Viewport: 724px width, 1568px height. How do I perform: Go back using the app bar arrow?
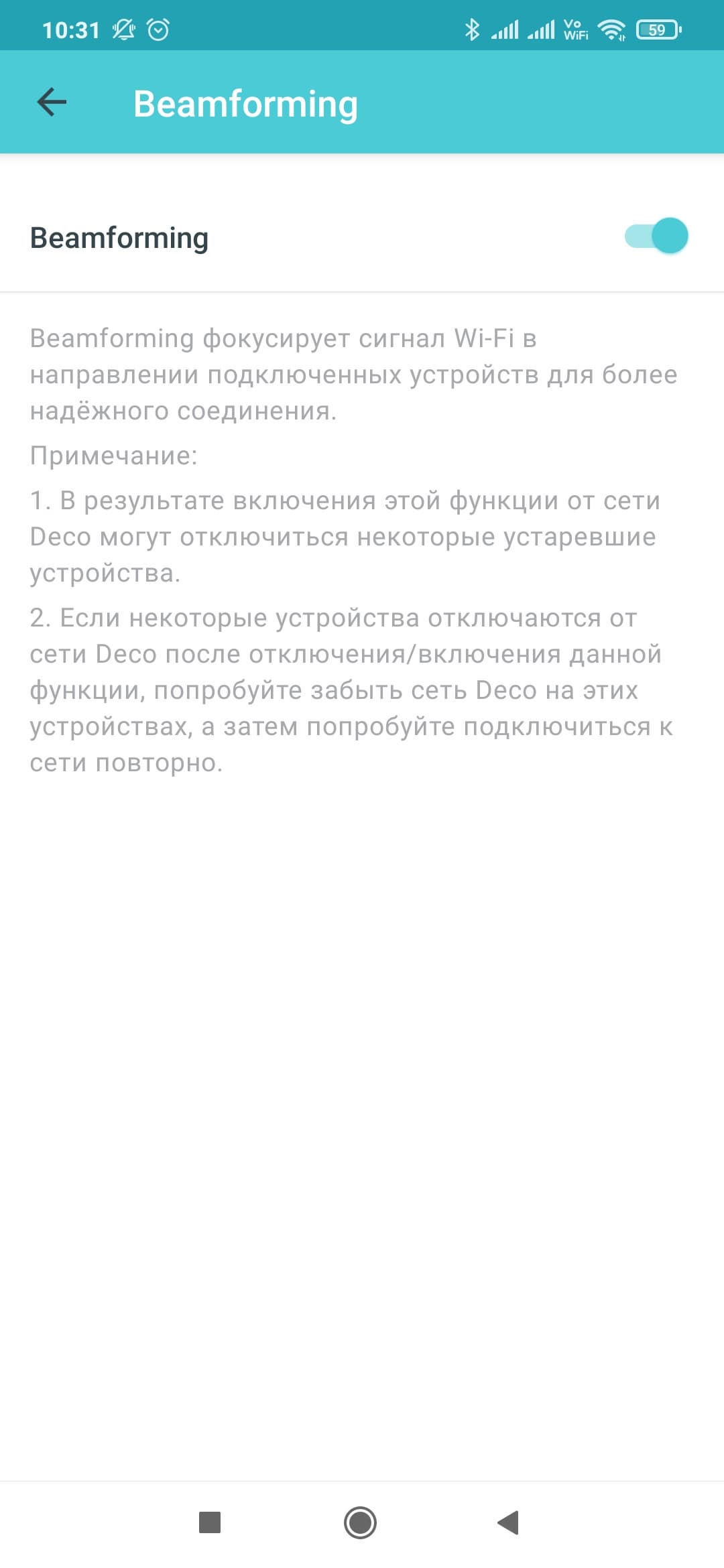point(52,103)
